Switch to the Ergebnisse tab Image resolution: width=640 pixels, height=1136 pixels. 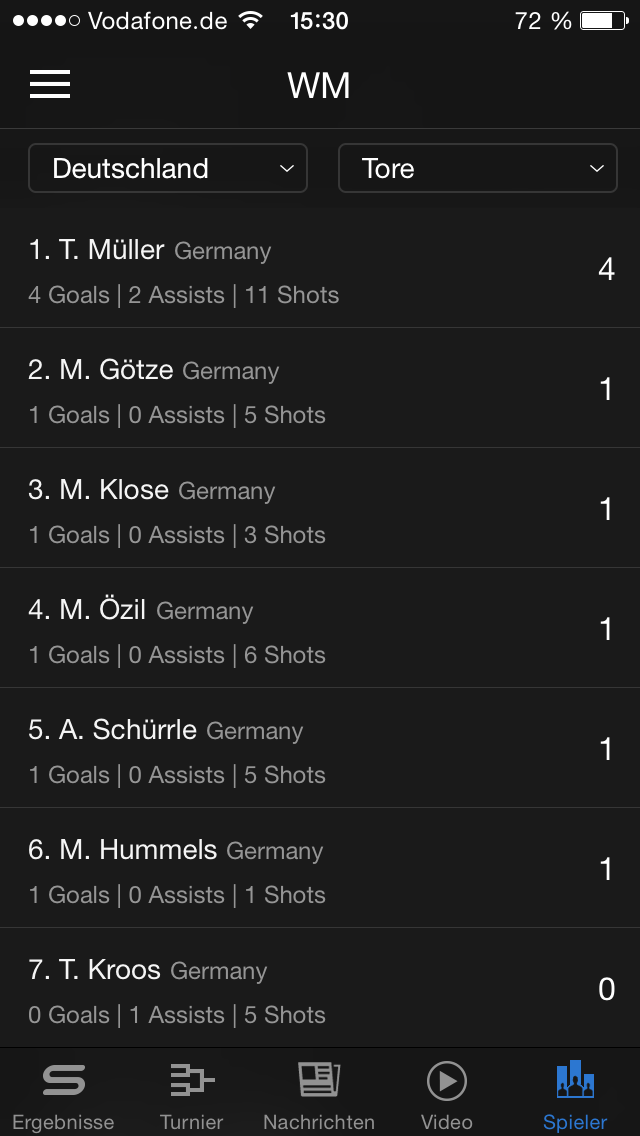[64, 1094]
